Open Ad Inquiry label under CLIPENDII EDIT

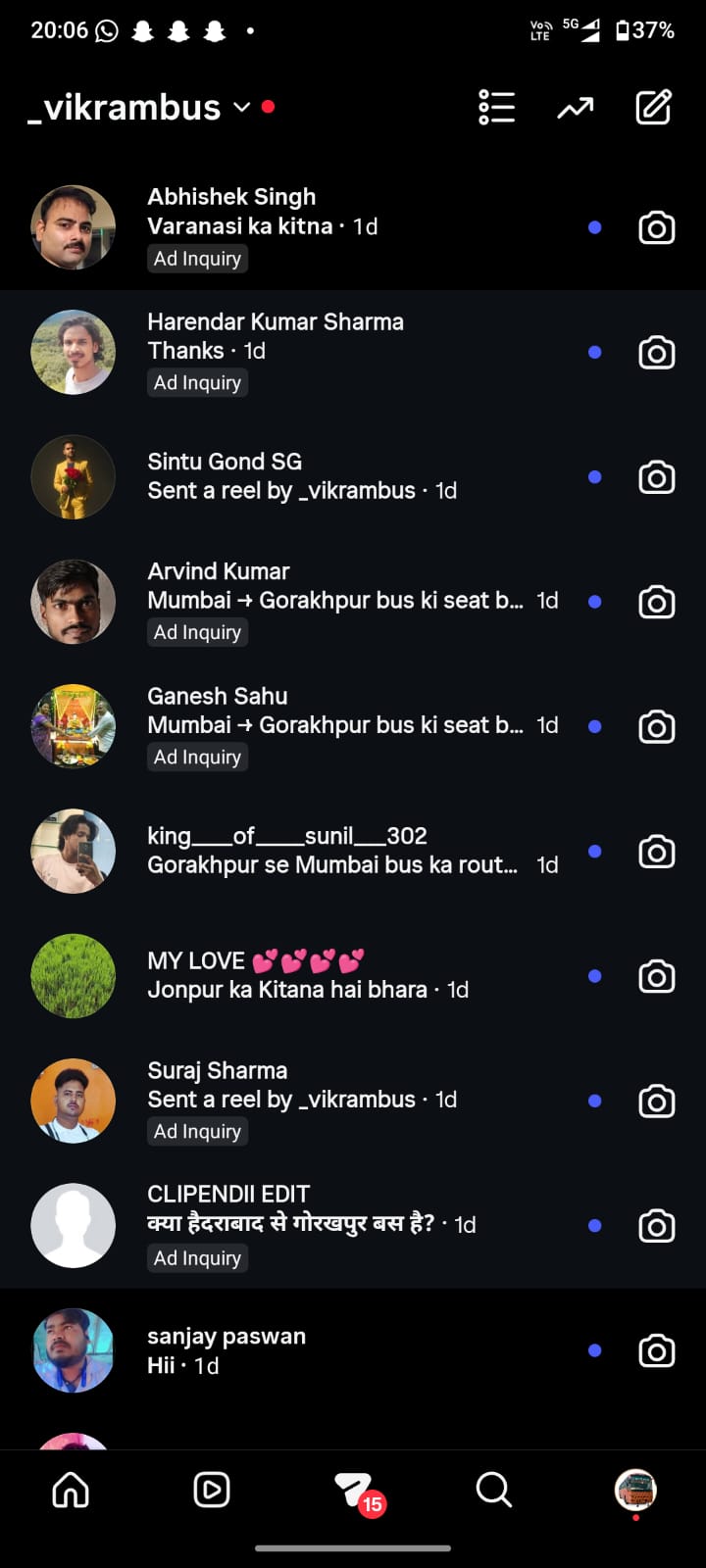click(x=197, y=1257)
